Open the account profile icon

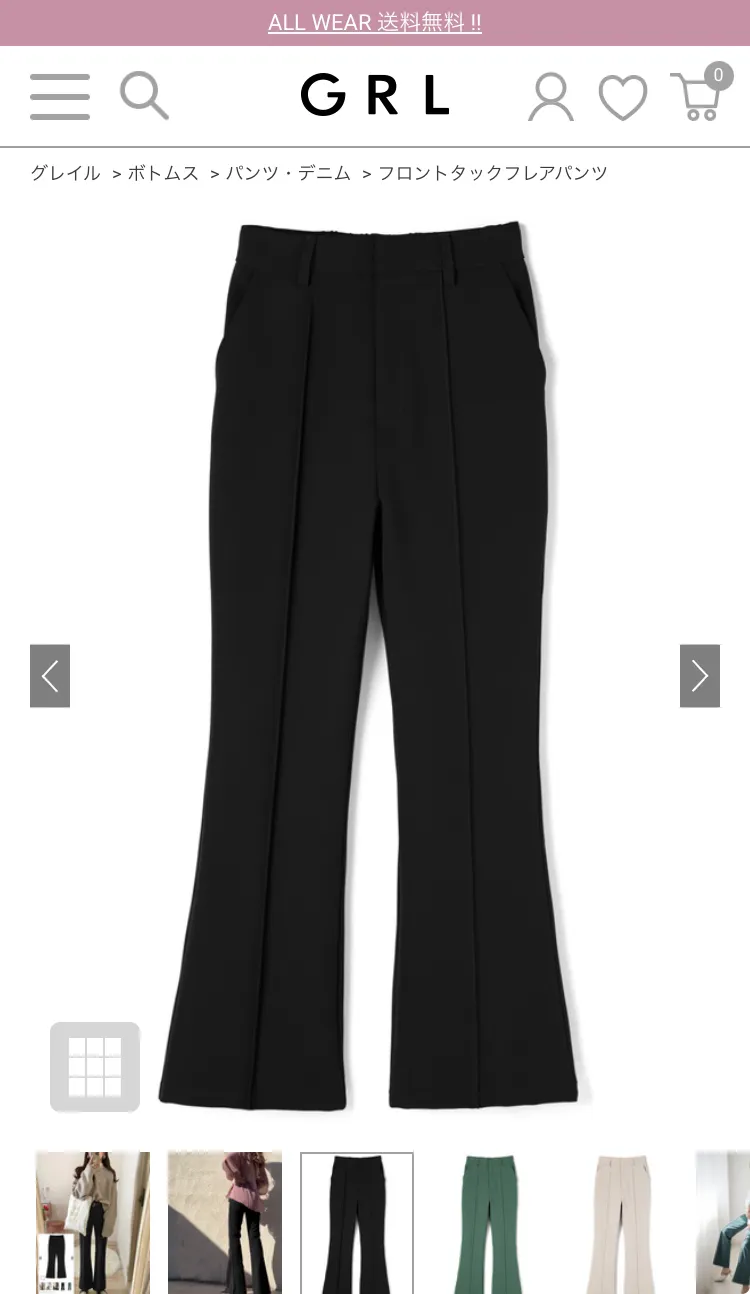pyautogui.click(x=551, y=97)
